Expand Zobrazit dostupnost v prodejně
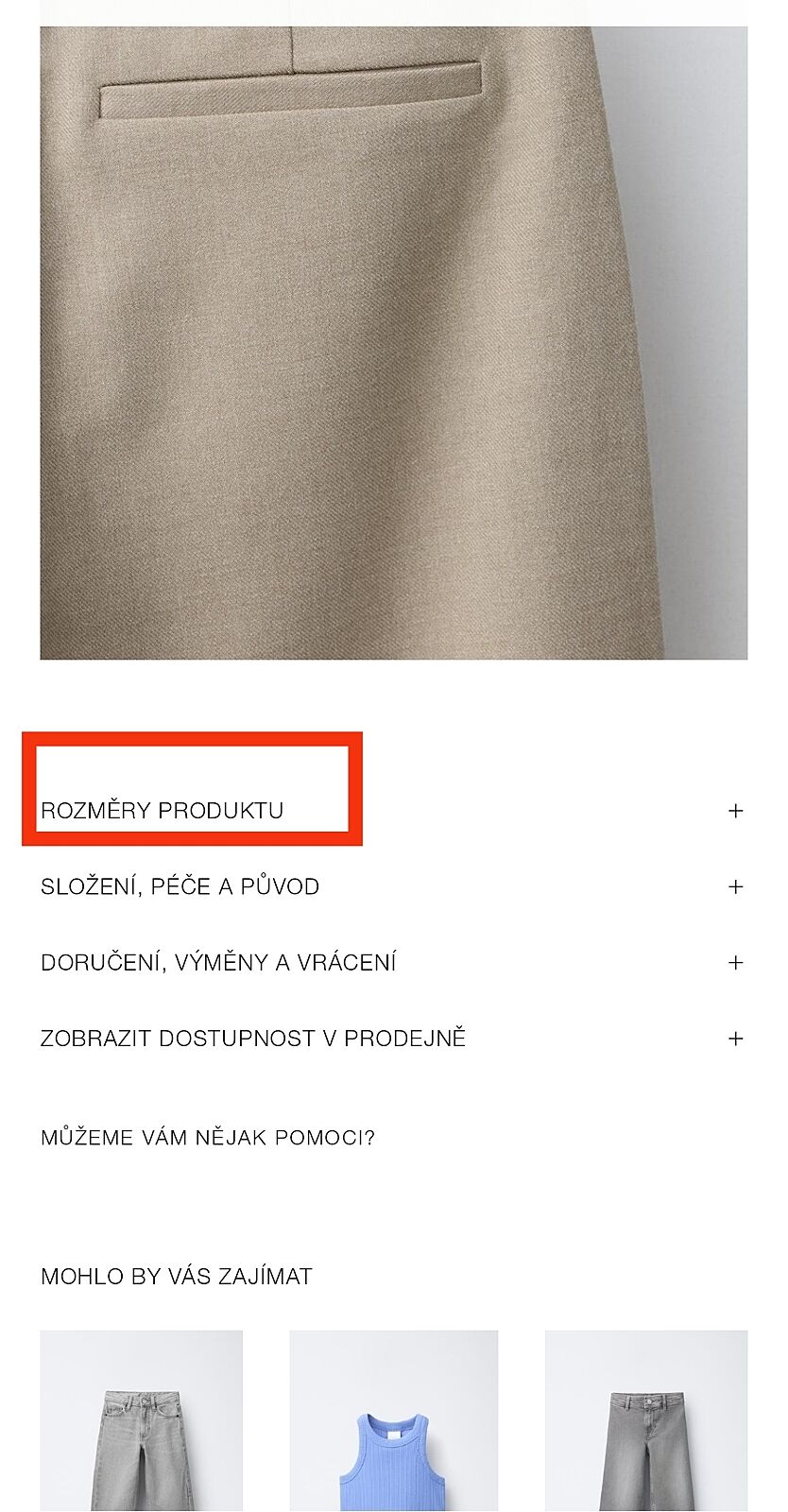This screenshot has height=1512, width=788. (x=253, y=1039)
